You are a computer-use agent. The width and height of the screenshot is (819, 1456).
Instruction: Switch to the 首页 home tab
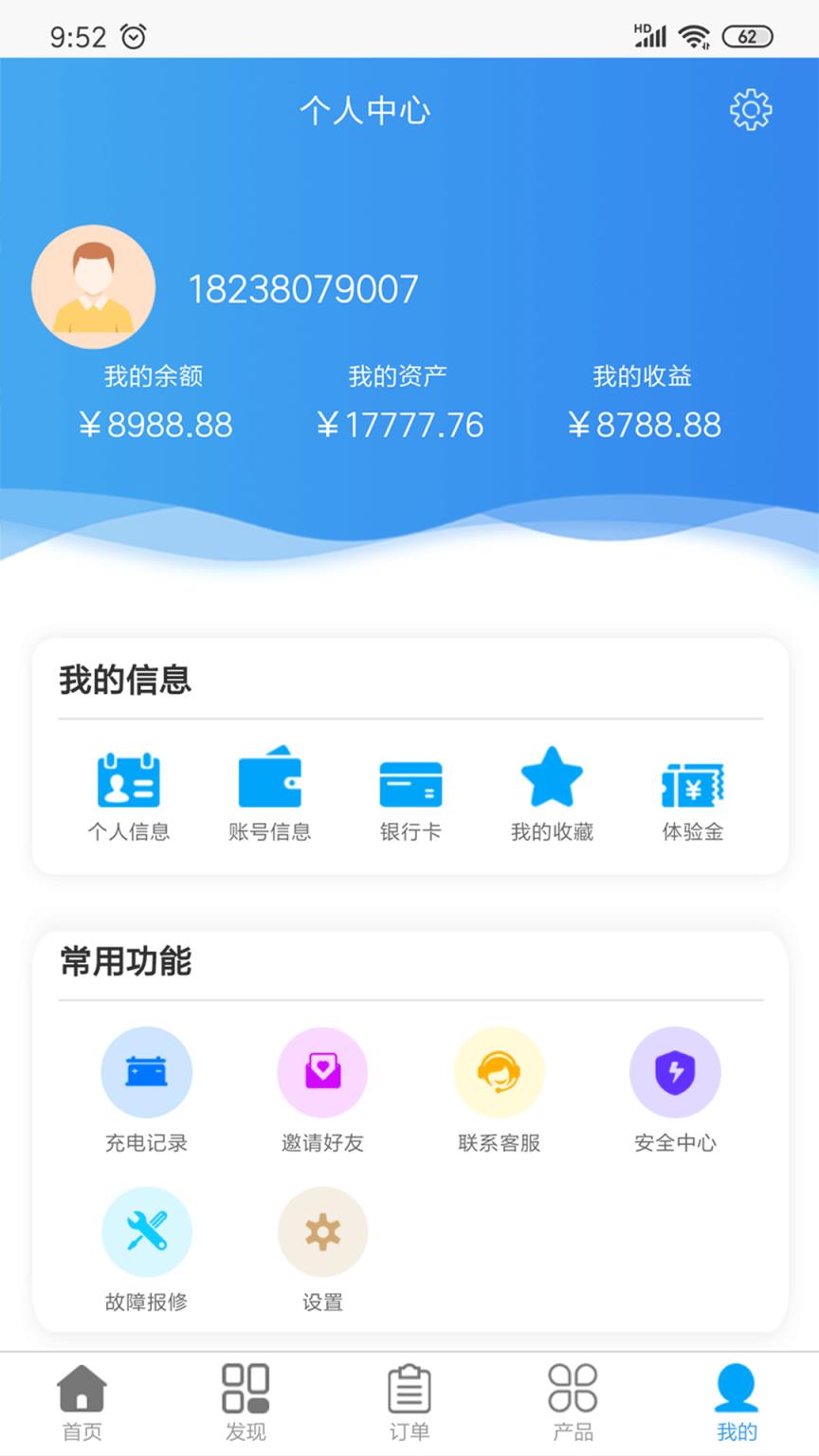[x=82, y=1403]
